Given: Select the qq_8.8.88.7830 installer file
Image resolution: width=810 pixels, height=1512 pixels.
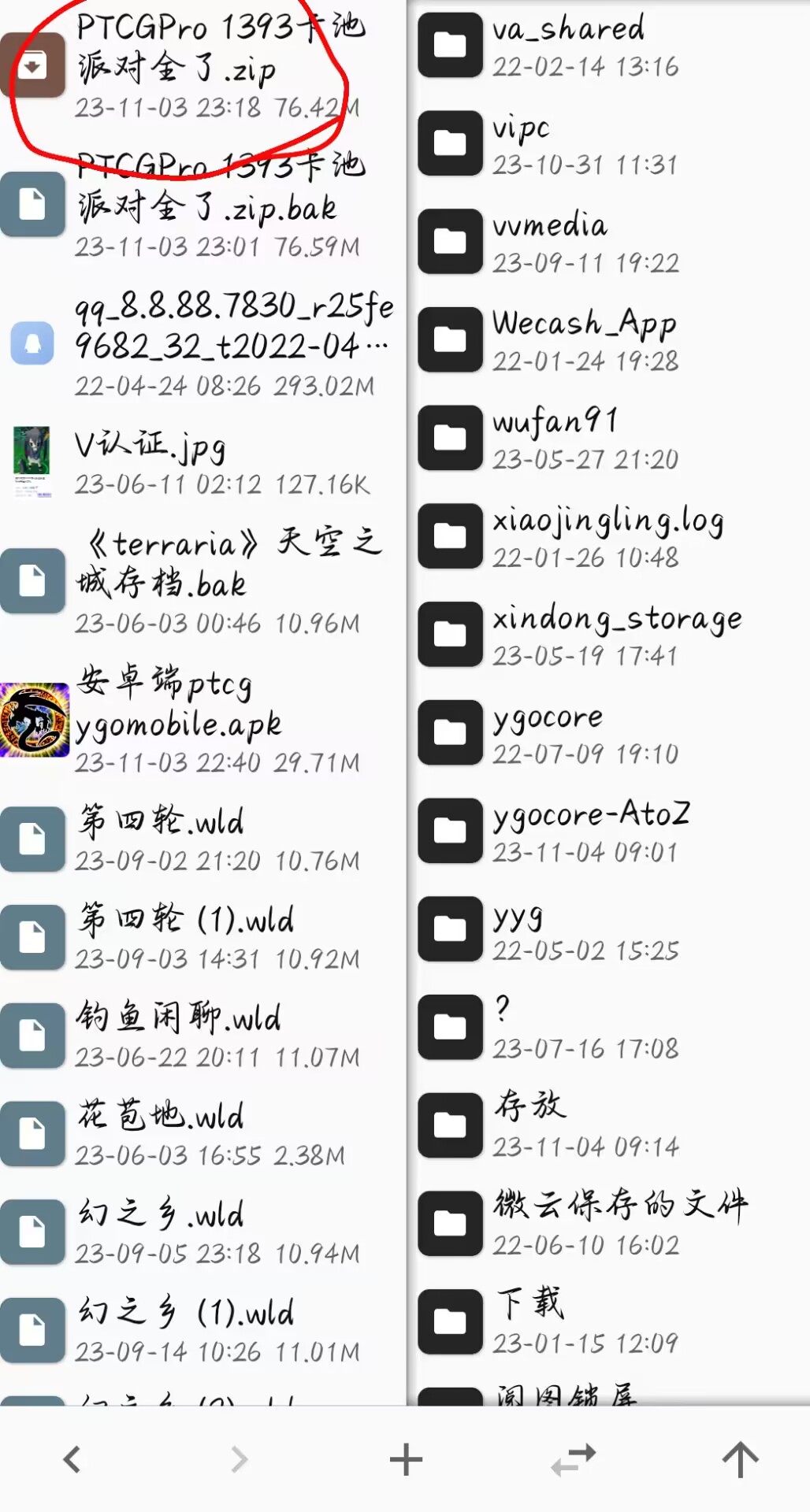Looking at the screenshot, I should coord(202,344).
